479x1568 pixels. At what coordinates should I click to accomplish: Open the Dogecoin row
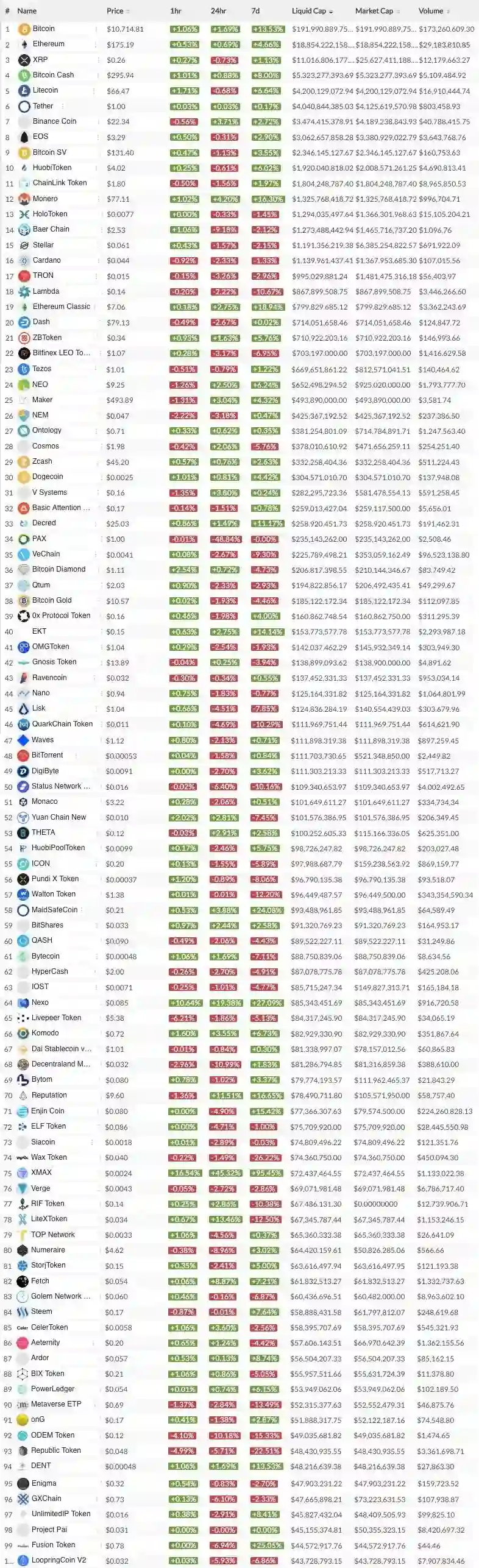[48, 477]
